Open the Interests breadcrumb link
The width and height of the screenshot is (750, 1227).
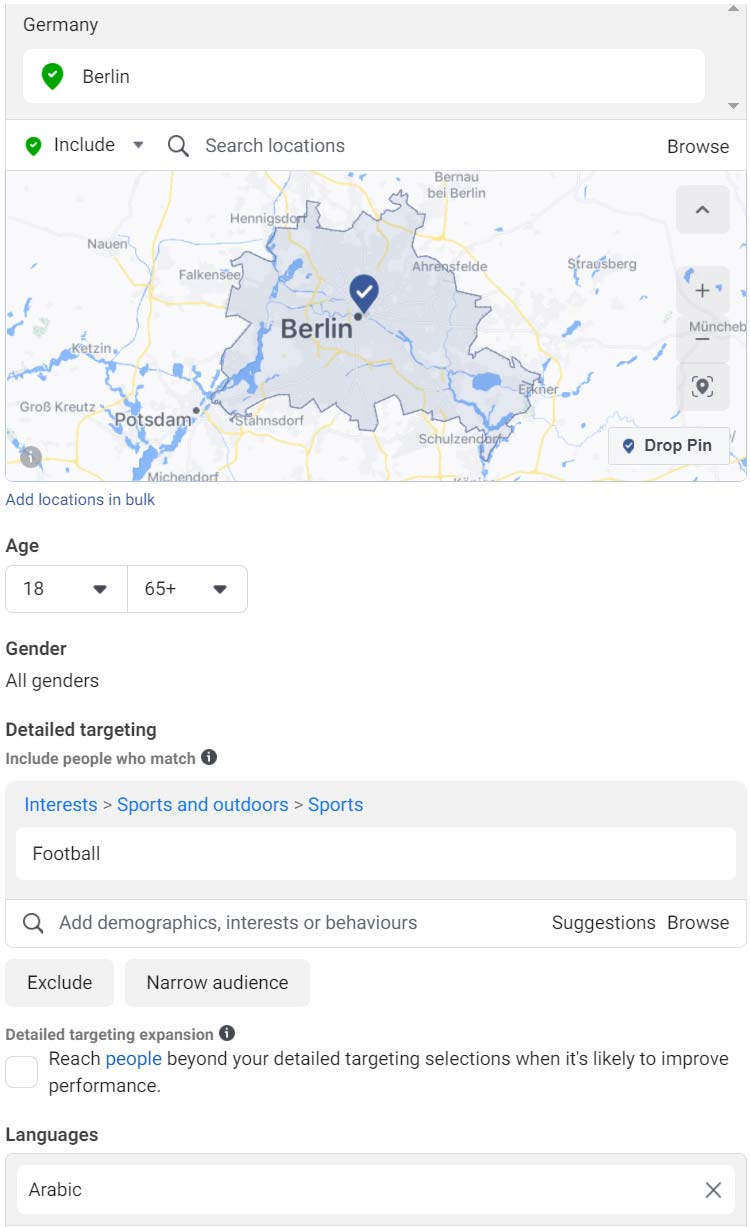pos(61,805)
